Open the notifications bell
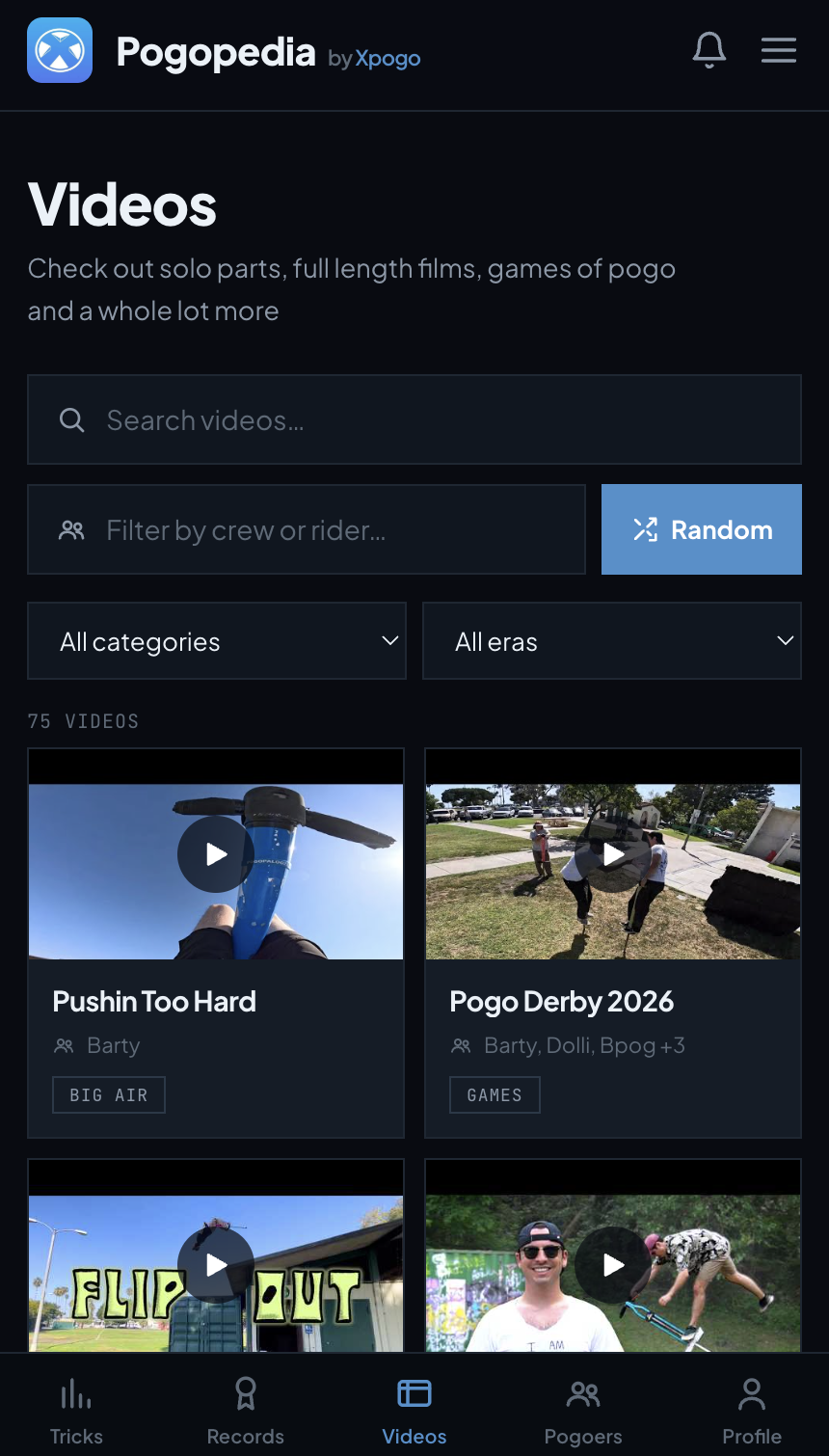Image resolution: width=829 pixels, height=1456 pixels. 709,50
